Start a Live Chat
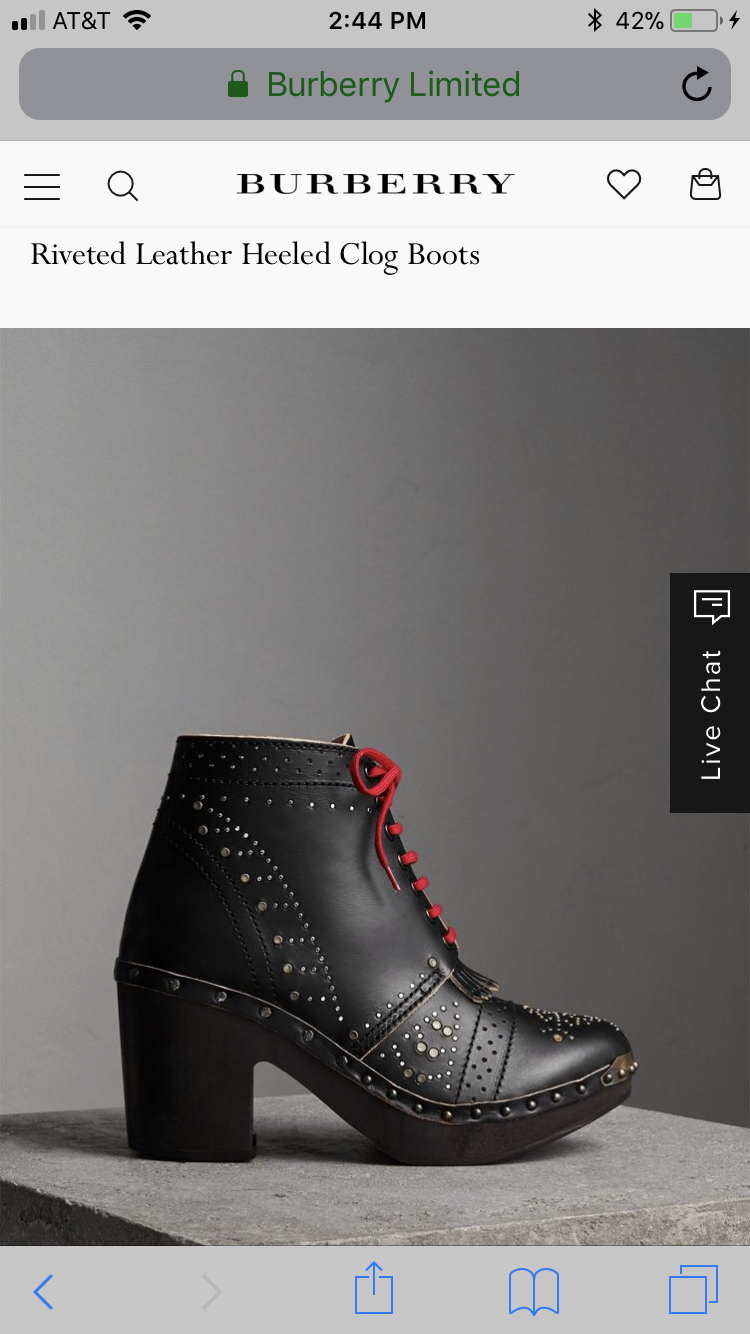The width and height of the screenshot is (750, 1334). point(710,692)
